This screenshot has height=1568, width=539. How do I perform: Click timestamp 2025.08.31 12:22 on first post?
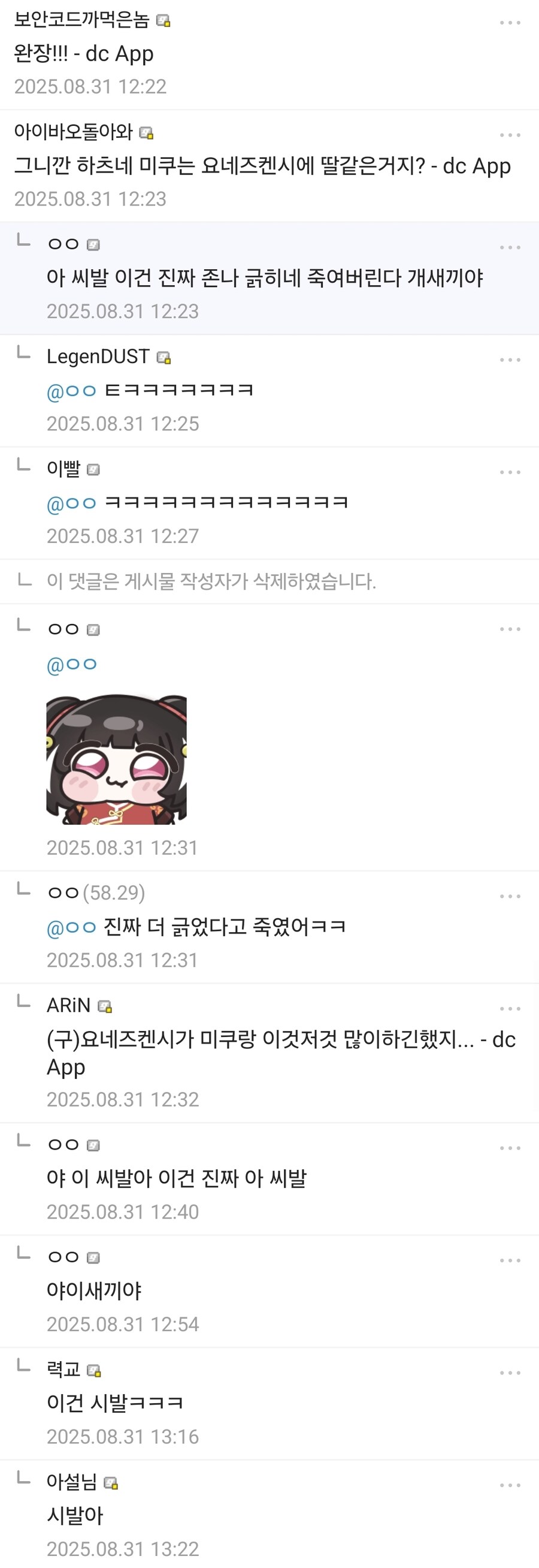pyautogui.click(x=92, y=86)
